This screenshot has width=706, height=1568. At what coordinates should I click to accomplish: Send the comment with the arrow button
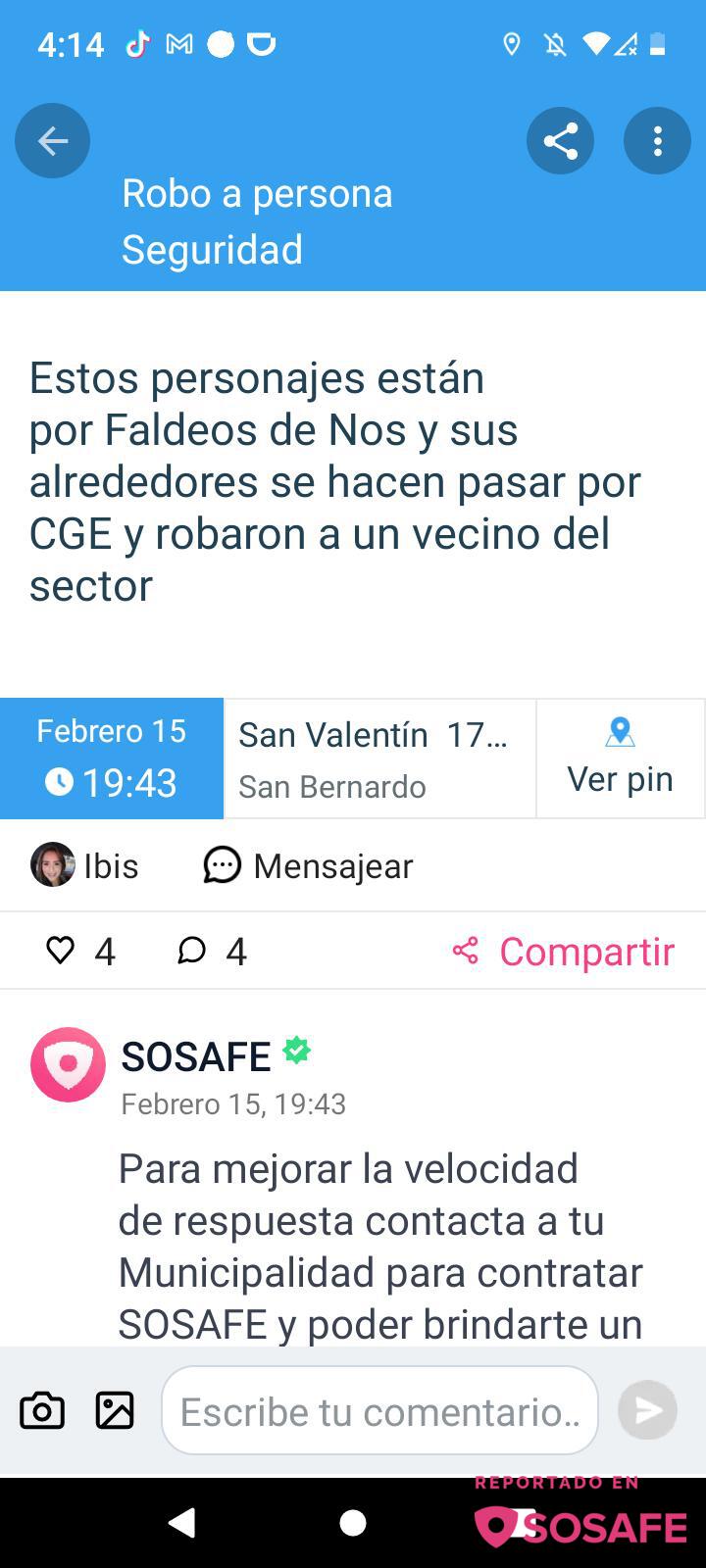click(647, 1410)
